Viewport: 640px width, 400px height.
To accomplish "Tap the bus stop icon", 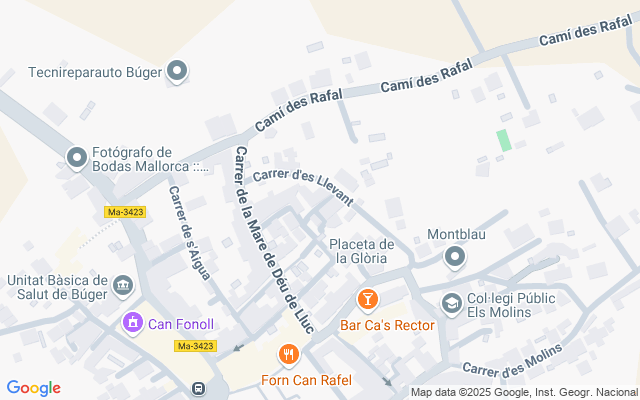I will click(x=198, y=388).
